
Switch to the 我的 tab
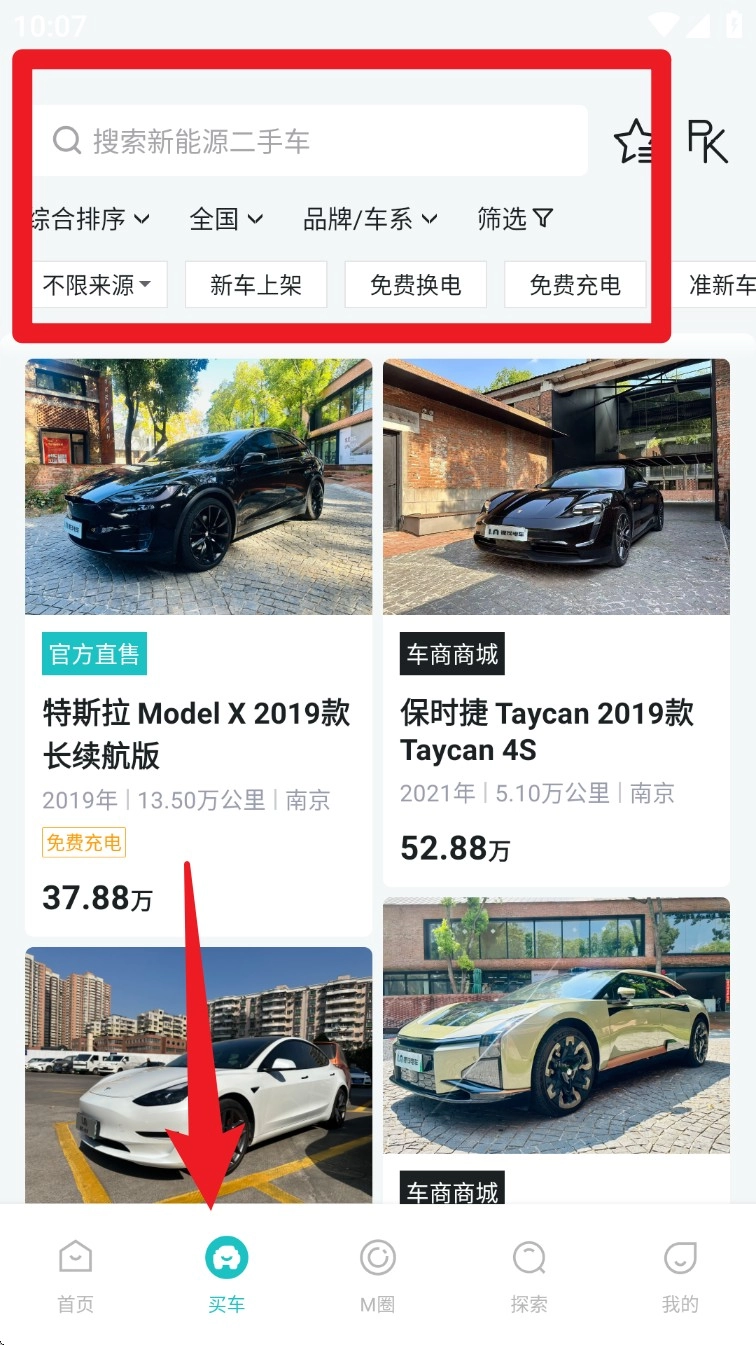[680, 1275]
